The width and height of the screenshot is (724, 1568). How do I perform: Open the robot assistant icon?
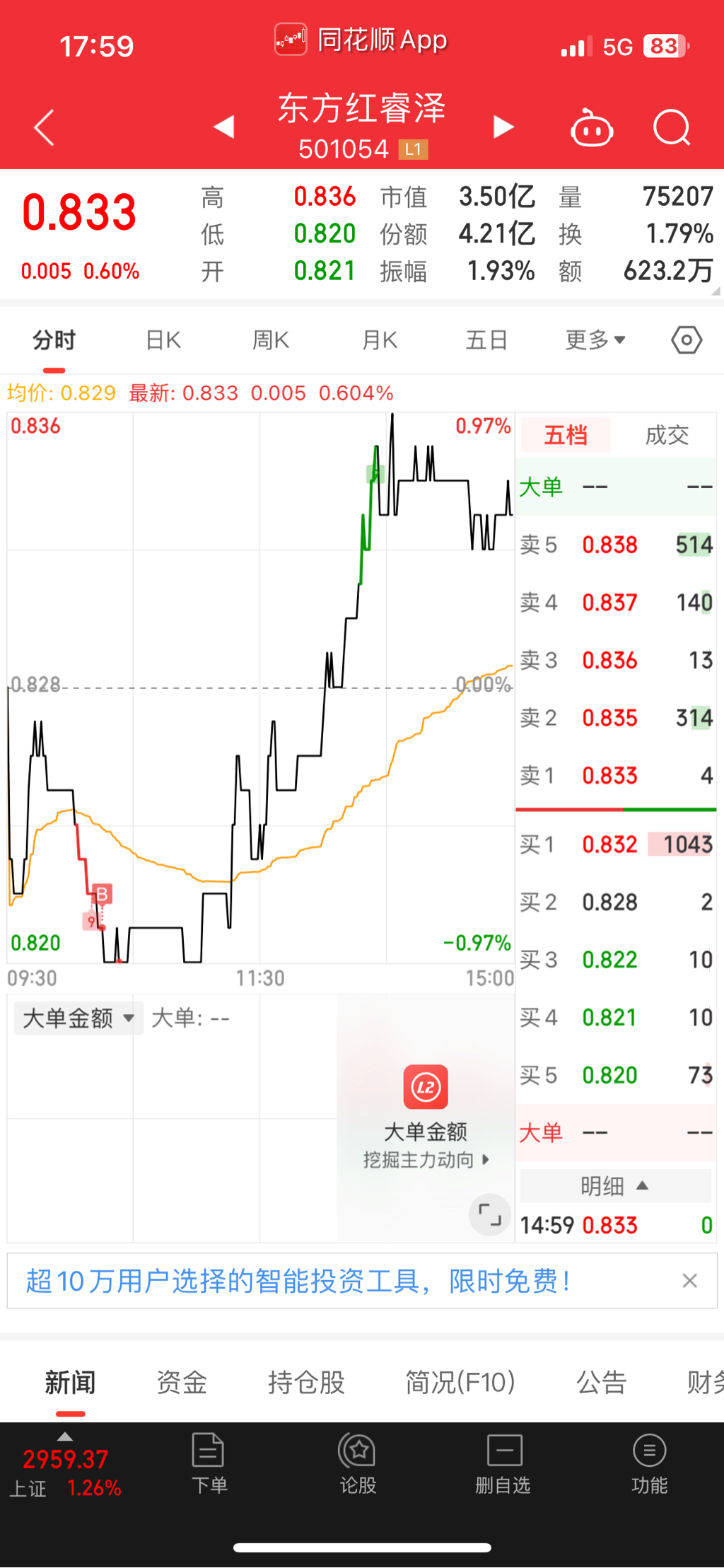pyautogui.click(x=591, y=129)
